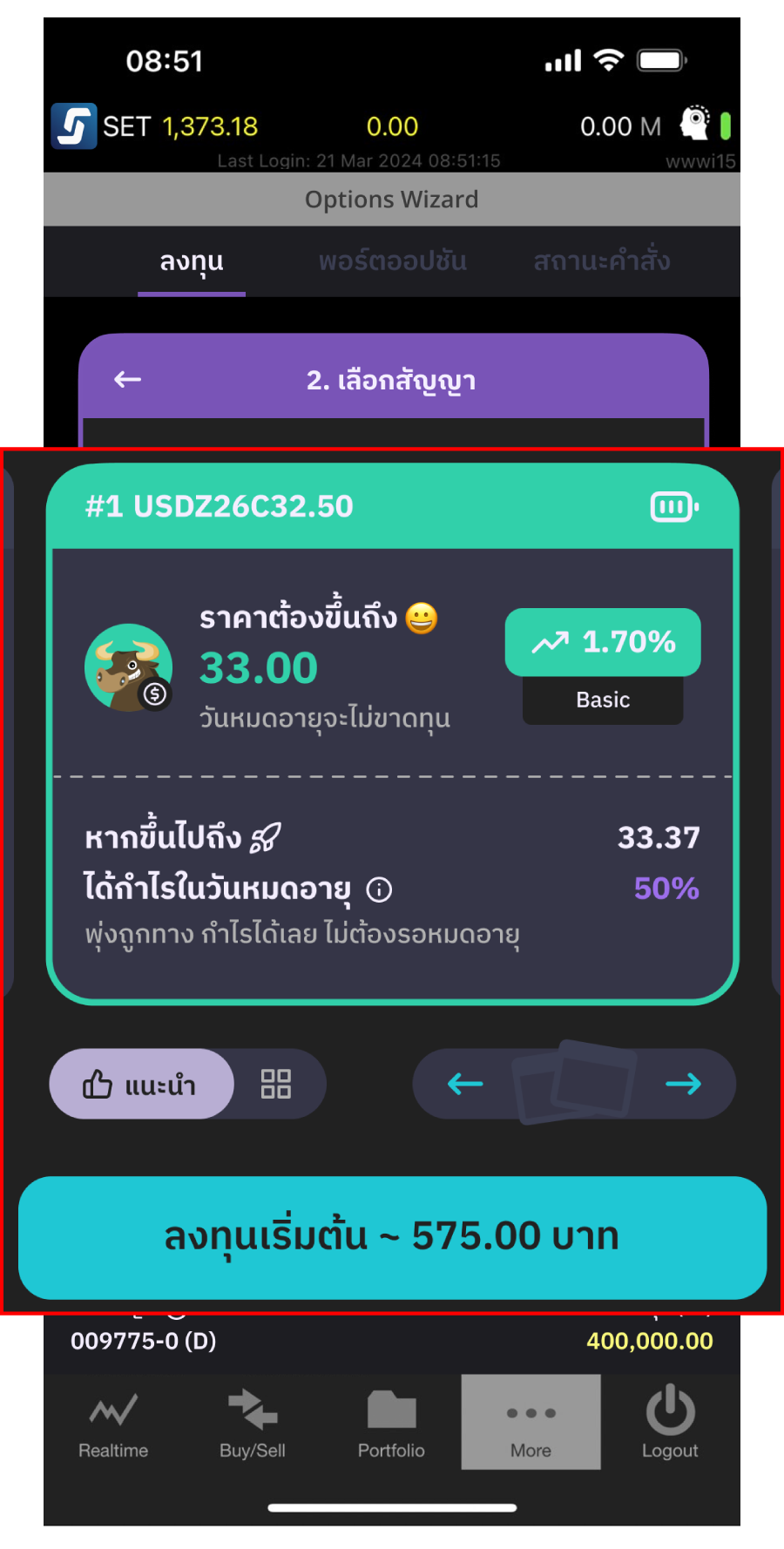Tap the info icon beside expiry profit text
This screenshot has height=1549, width=784.
pyautogui.click(x=378, y=889)
